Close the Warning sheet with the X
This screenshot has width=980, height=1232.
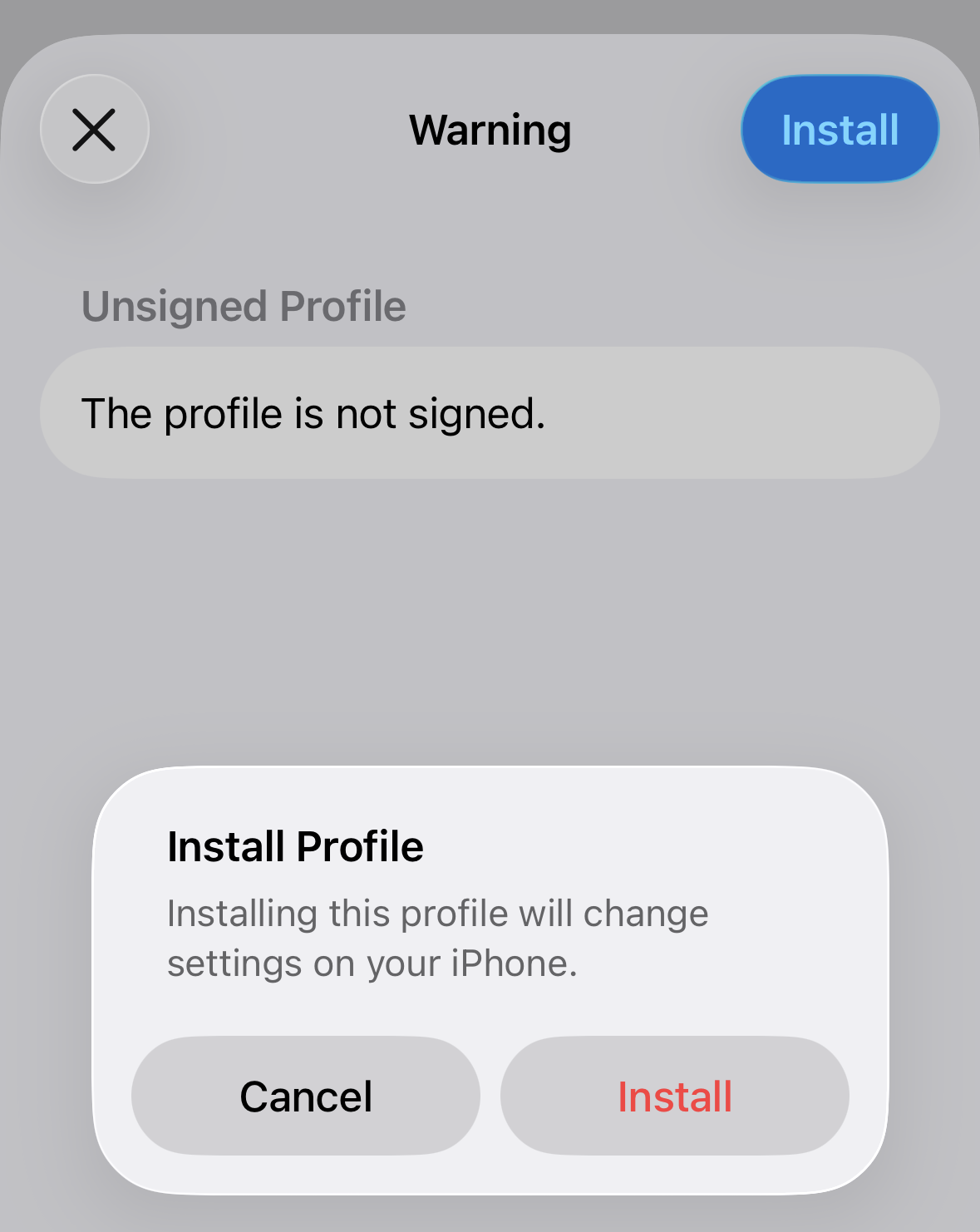[x=94, y=130]
